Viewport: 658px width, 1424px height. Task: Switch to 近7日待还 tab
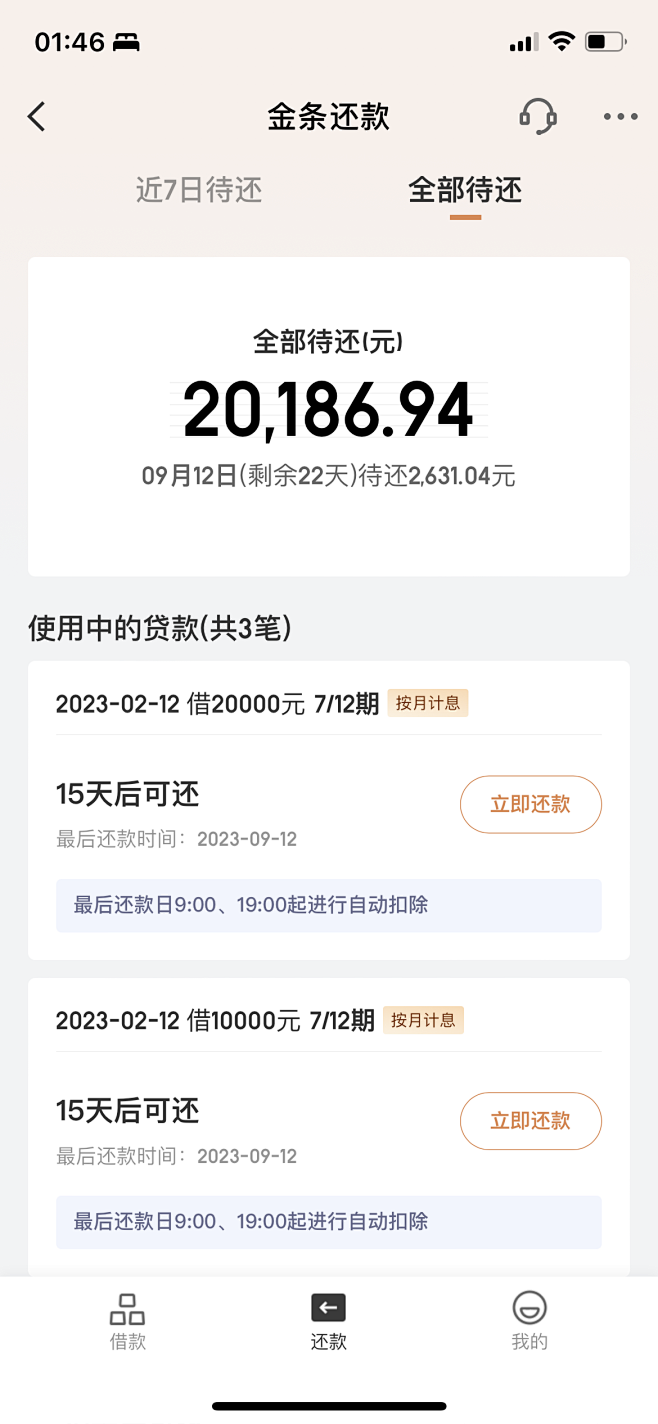point(199,190)
